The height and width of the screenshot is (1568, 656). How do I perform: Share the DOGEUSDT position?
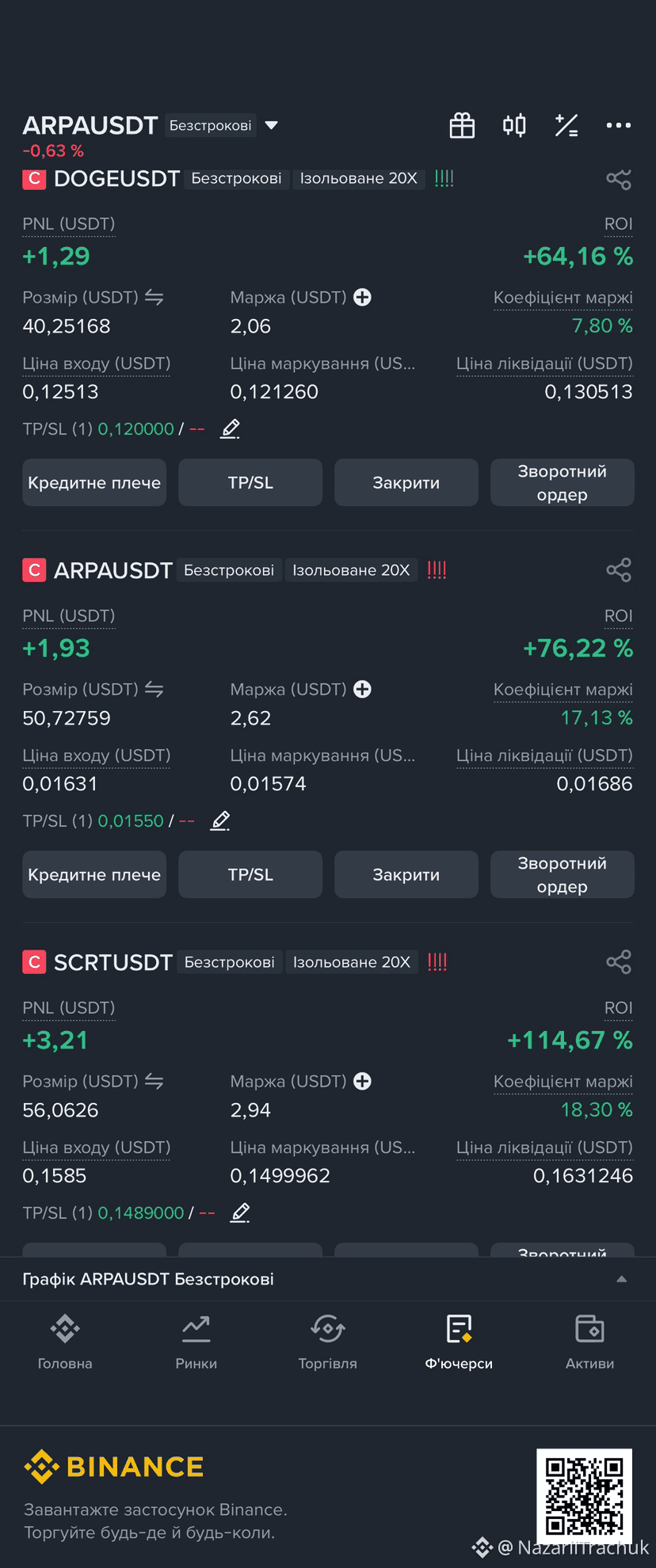pyautogui.click(x=618, y=179)
